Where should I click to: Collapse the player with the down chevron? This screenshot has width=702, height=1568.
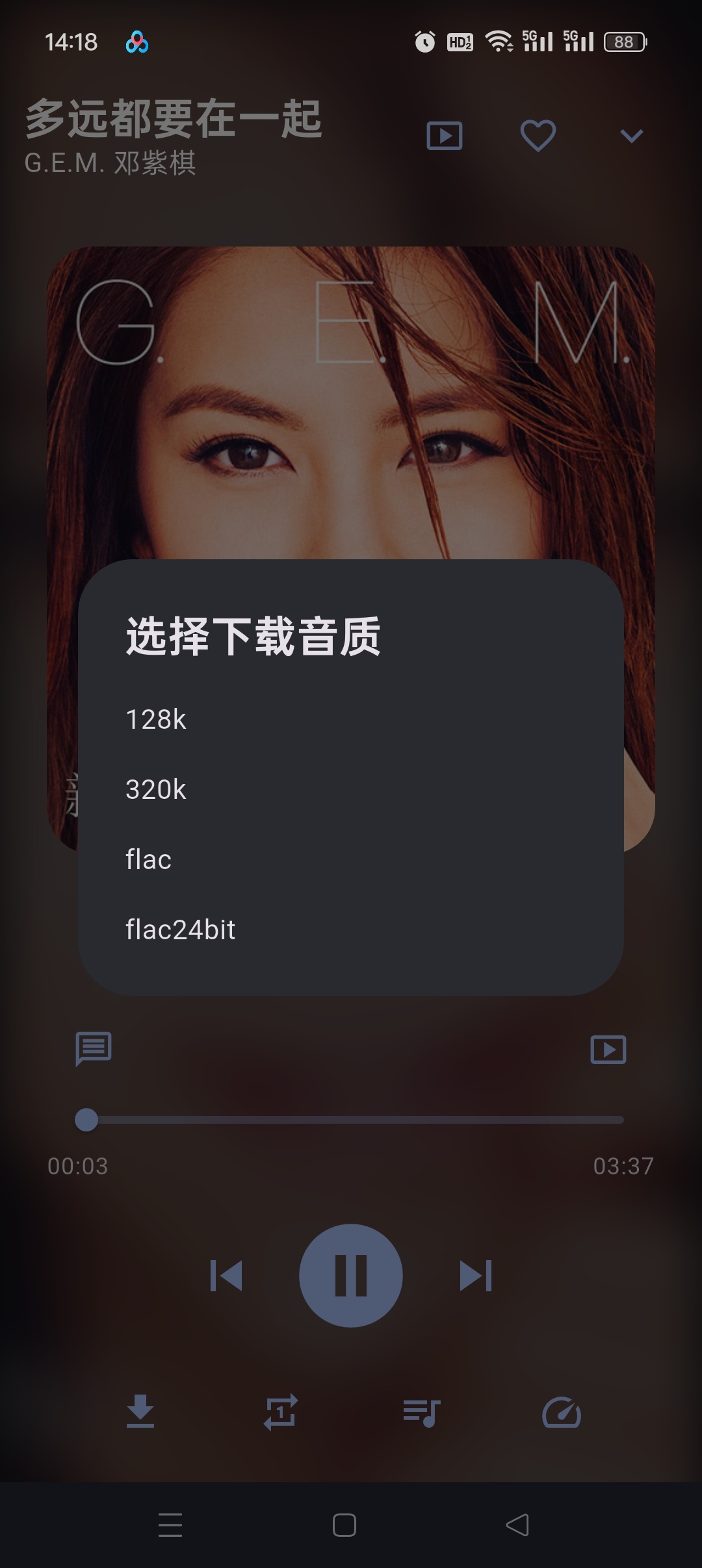[630, 136]
